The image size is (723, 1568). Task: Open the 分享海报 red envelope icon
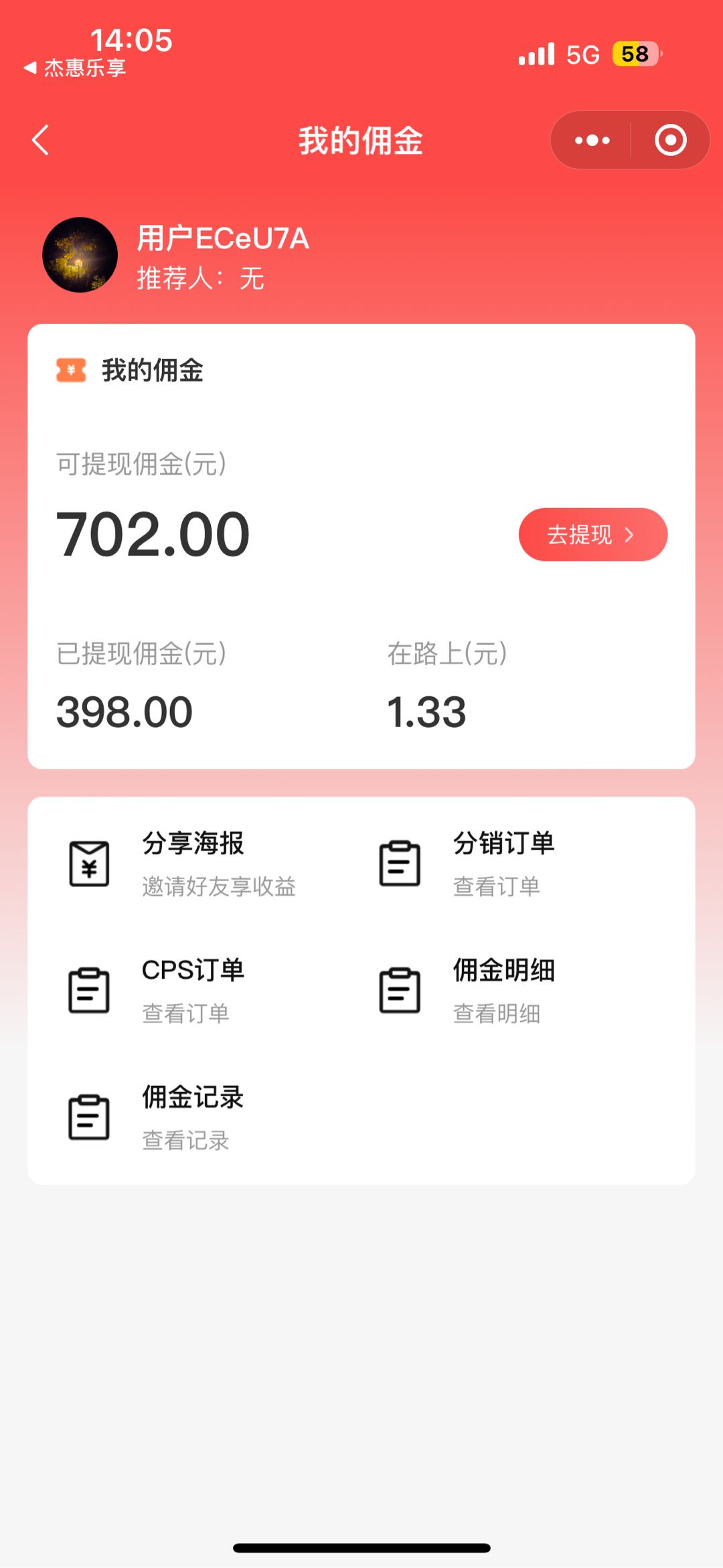click(x=88, y=864)
